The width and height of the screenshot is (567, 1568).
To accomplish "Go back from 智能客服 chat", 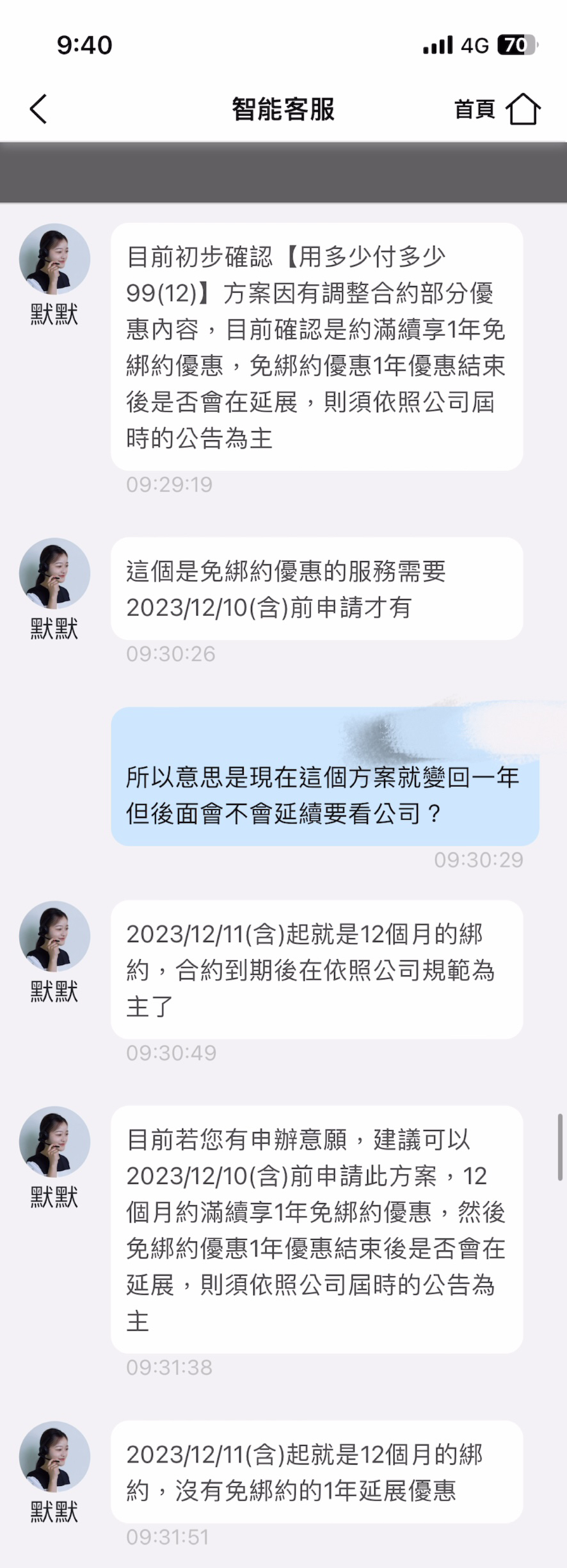I will pyautogui.click(x=38, y=109).
